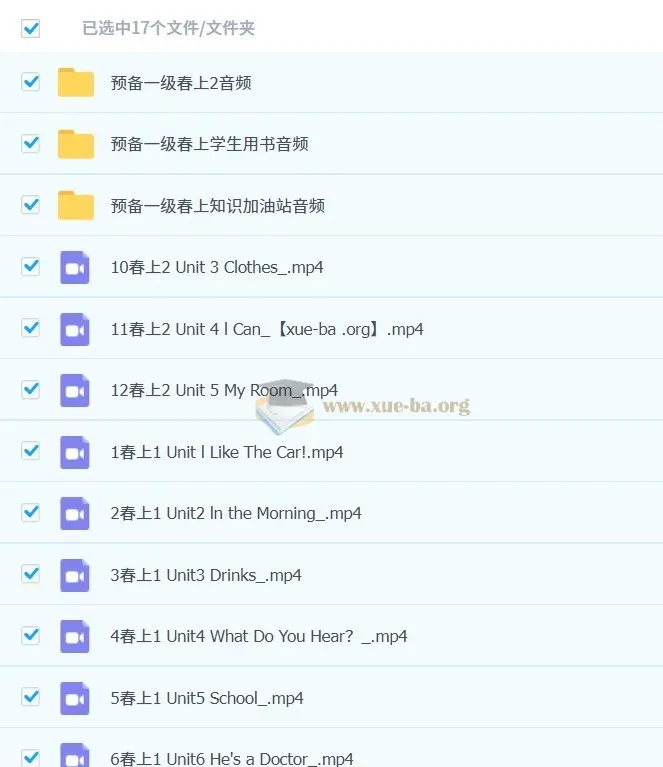The width and height of the screenshot is (663, 767).
Task: Open 1春上1 Unit I Like The Car!.mp4
Action: (226, 452)
